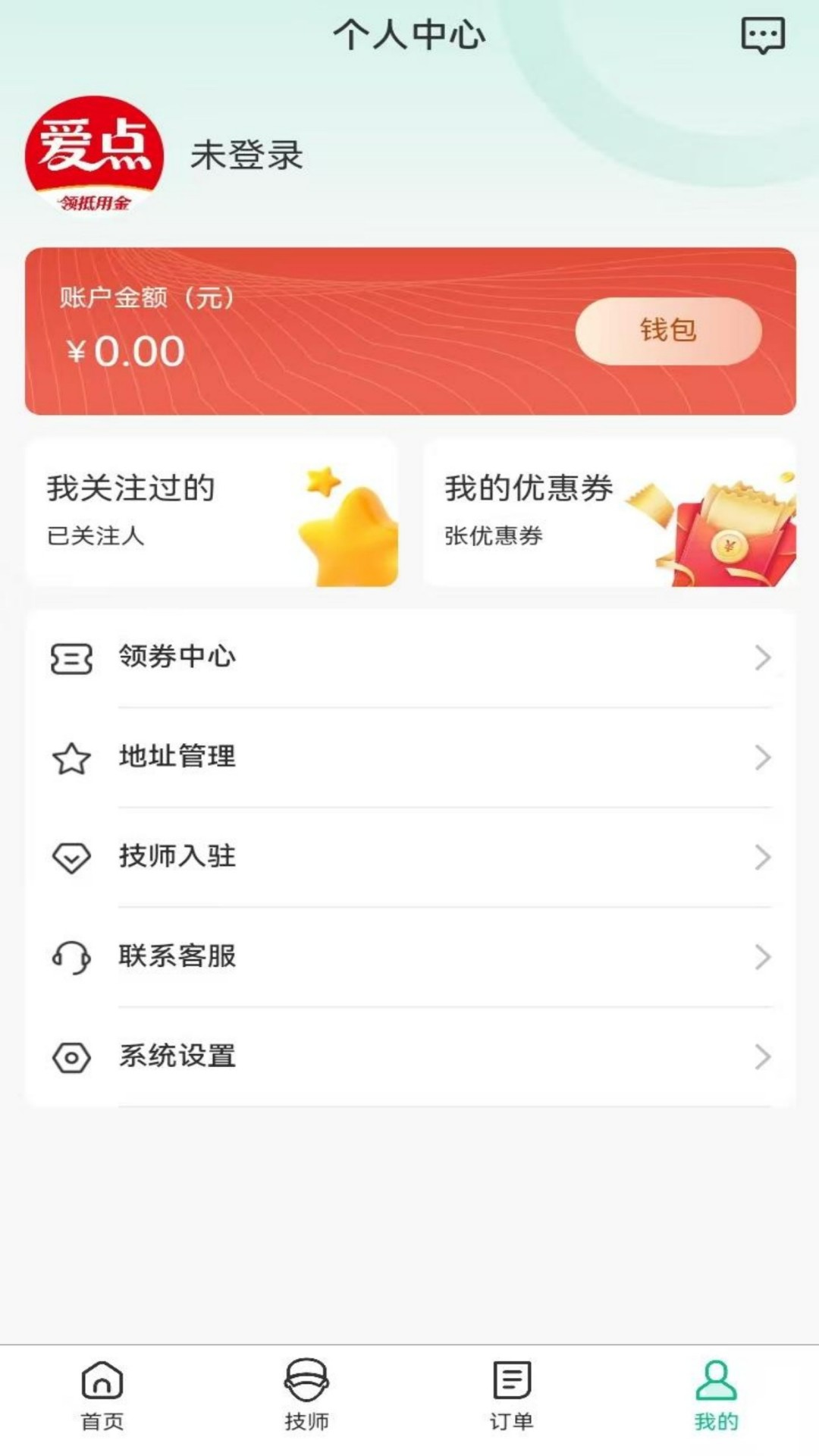819x1456 pixels.
Task: Click the star icon beside 地址管理
Action: point(71,757)
